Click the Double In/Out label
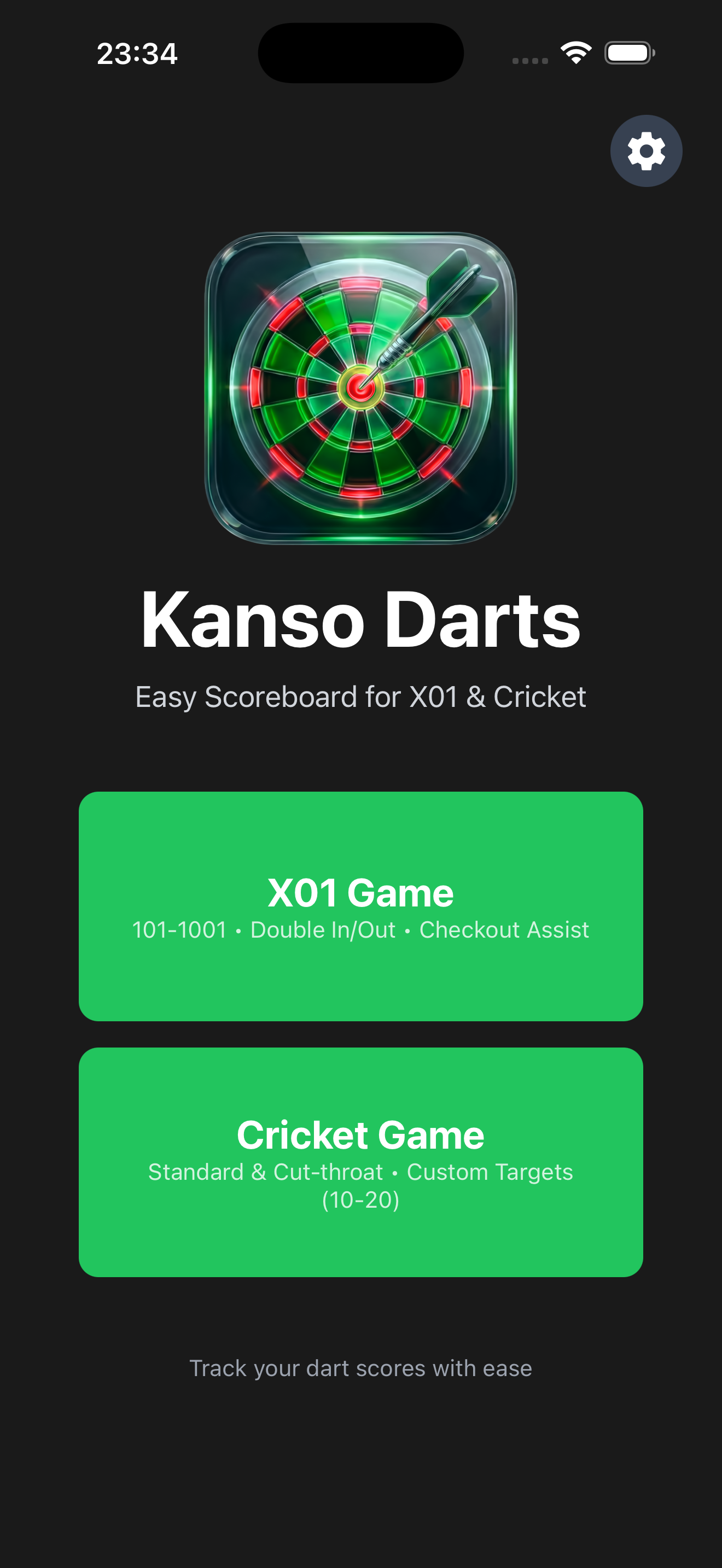The image size is (722, 1568). click(323, 929)
